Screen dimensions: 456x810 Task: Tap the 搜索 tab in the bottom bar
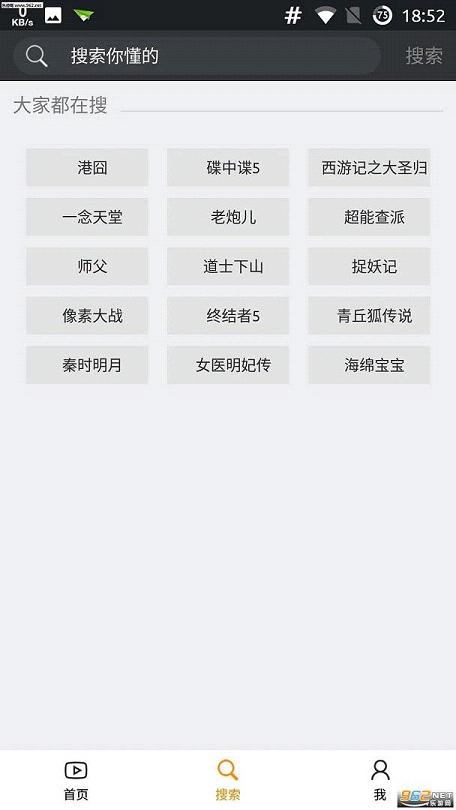(228, 780)
